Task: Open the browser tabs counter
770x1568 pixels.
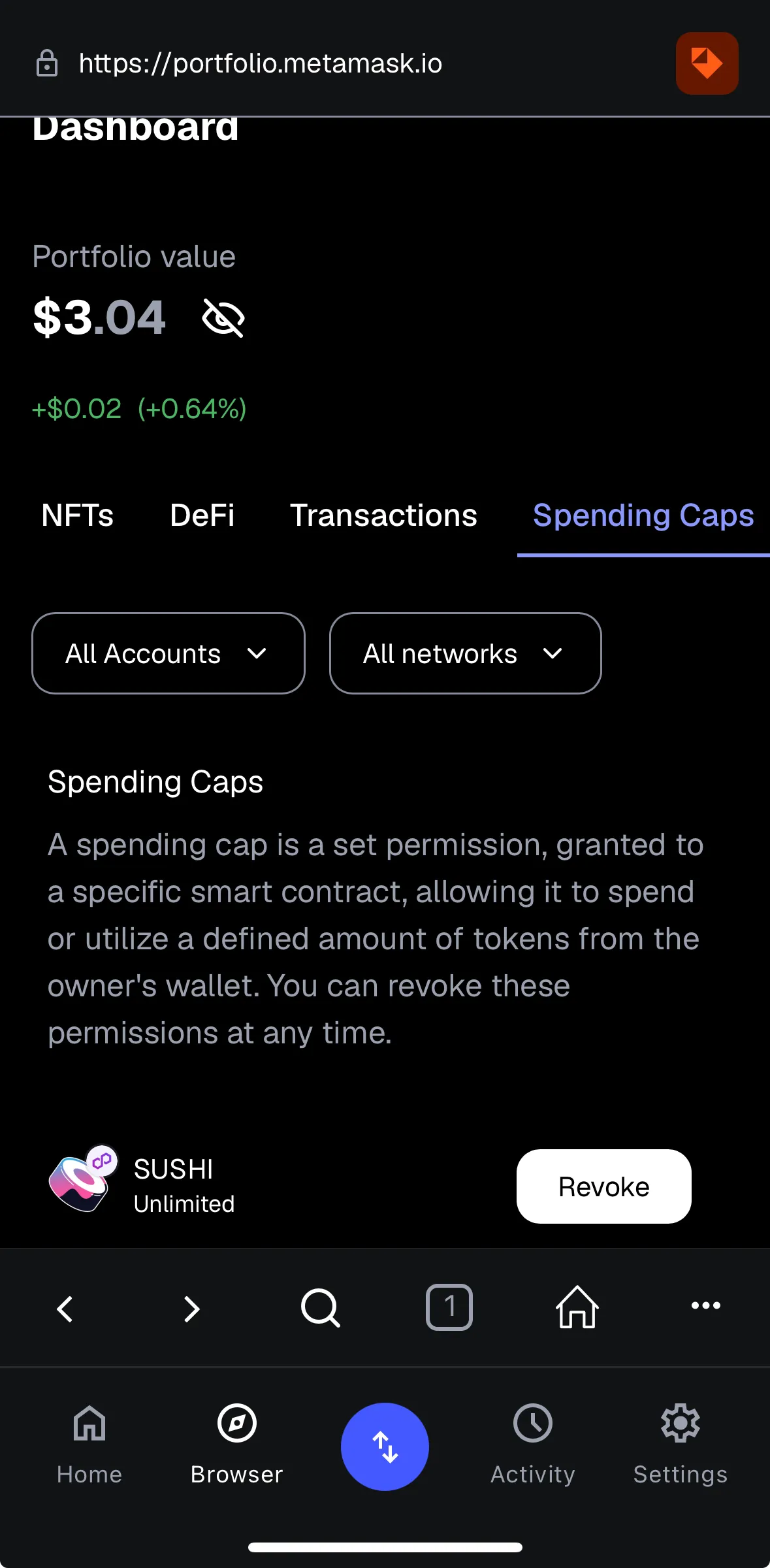Action: pos(449,1307)
